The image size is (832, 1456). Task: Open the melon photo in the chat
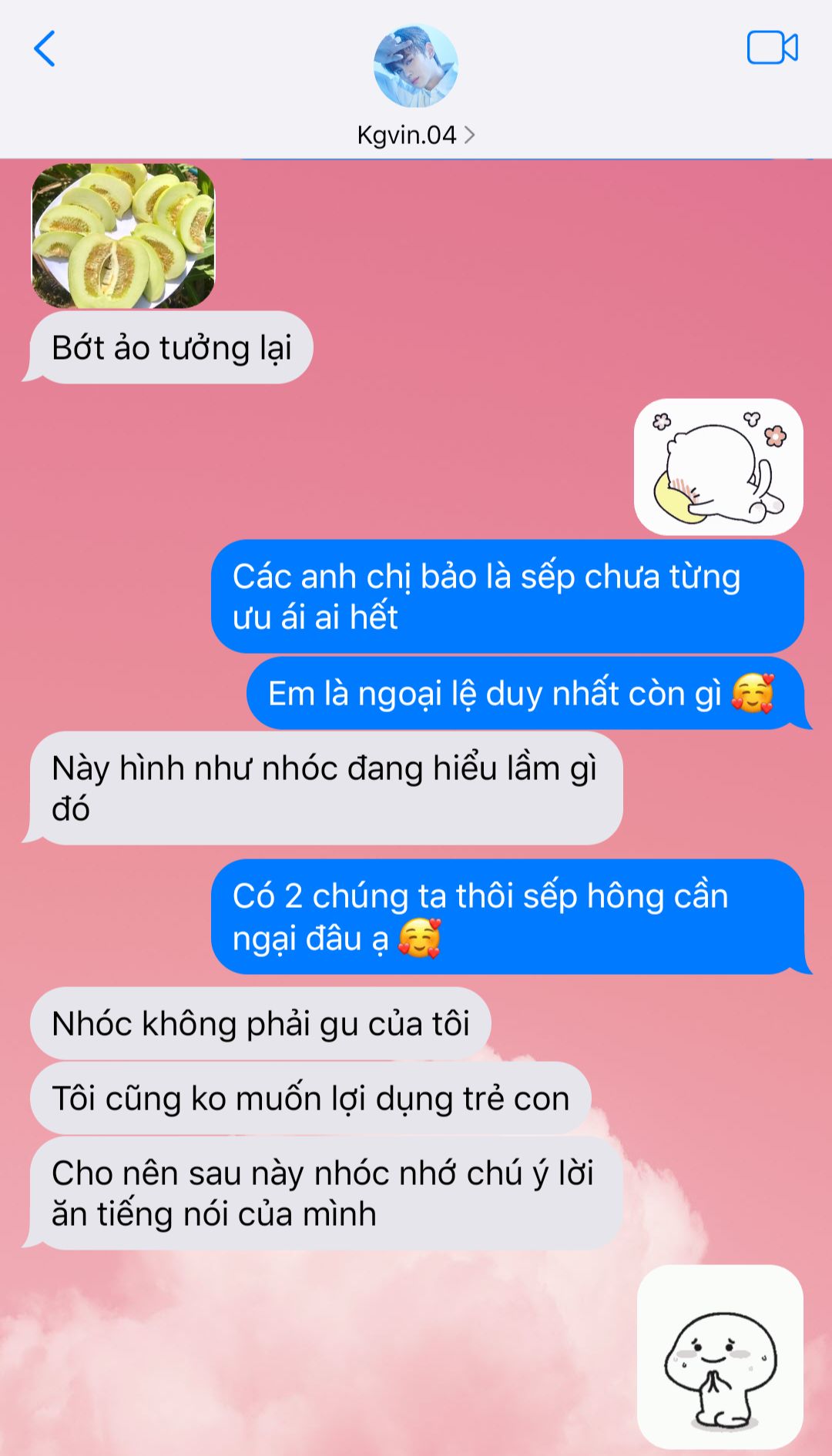123,236
